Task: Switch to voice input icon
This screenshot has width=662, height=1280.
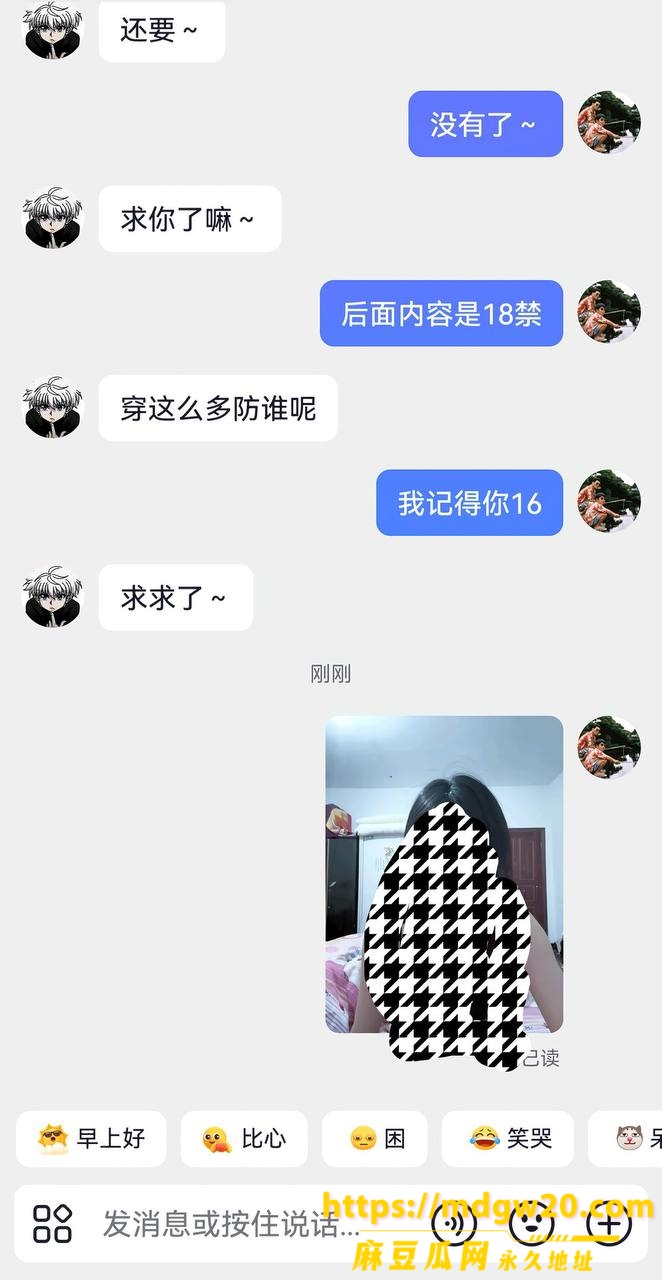Action: point(453,1223)
